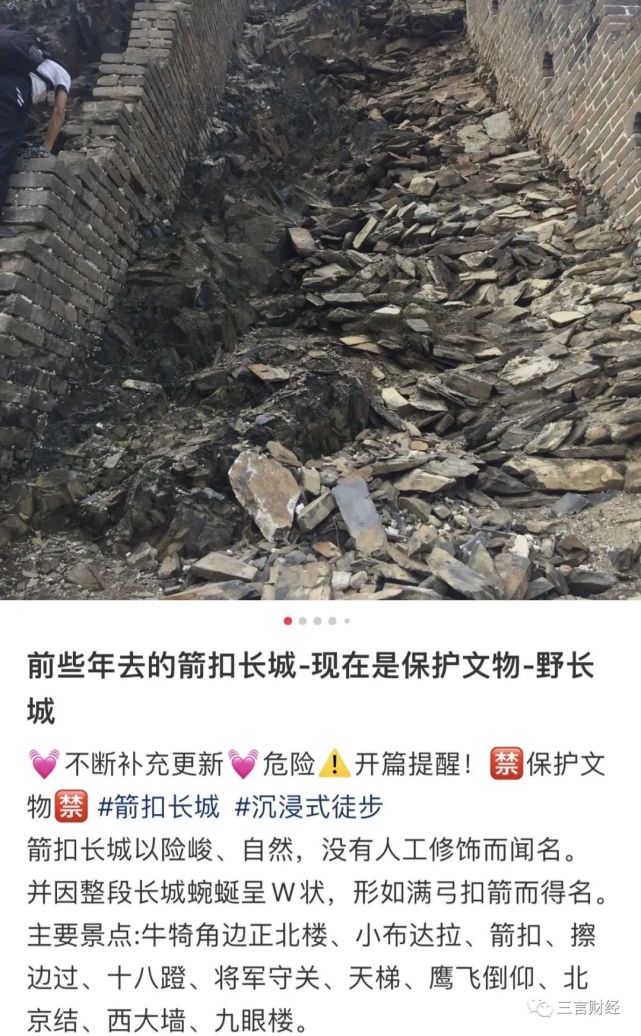Open the #沉浸式徒步 hashtag
Viewport: 641px width, 1036px height.
pos(309,807)
